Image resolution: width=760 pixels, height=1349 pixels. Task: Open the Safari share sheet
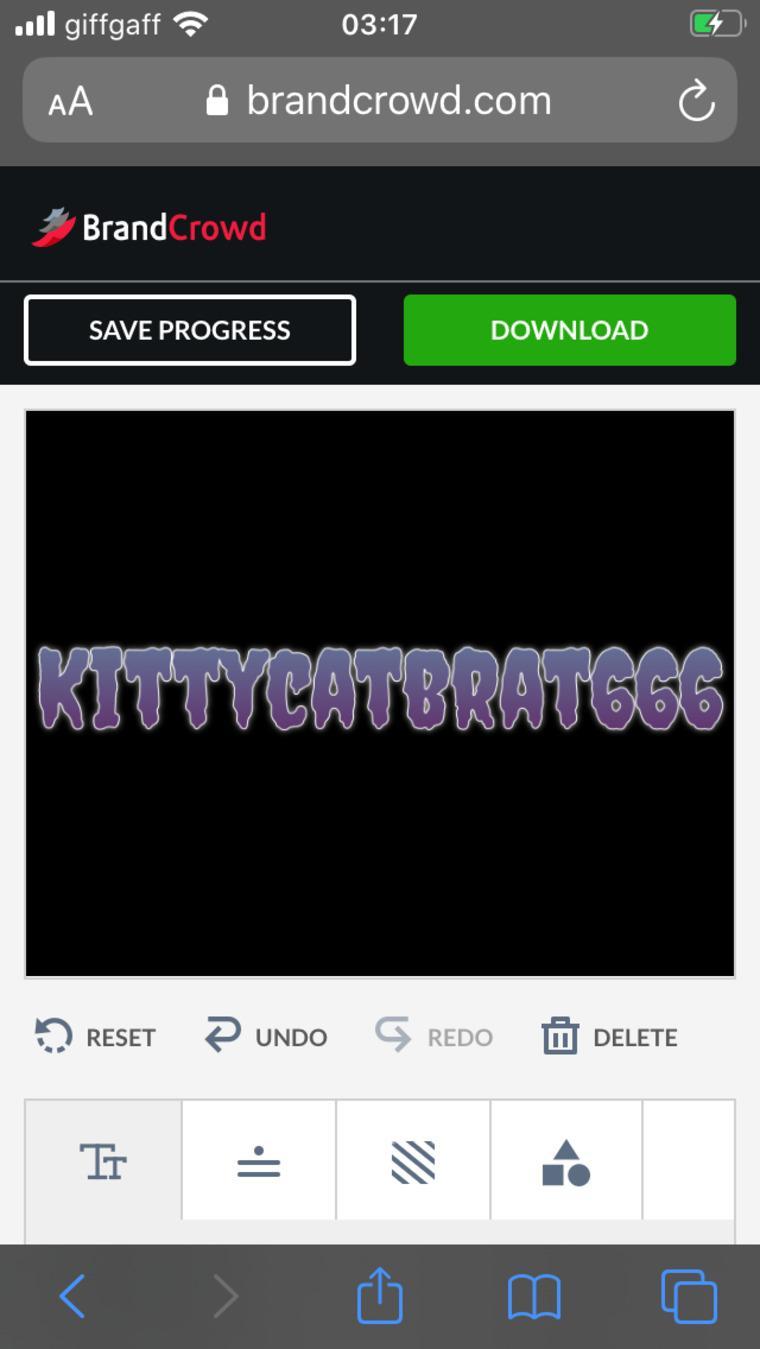[380, 1297]
